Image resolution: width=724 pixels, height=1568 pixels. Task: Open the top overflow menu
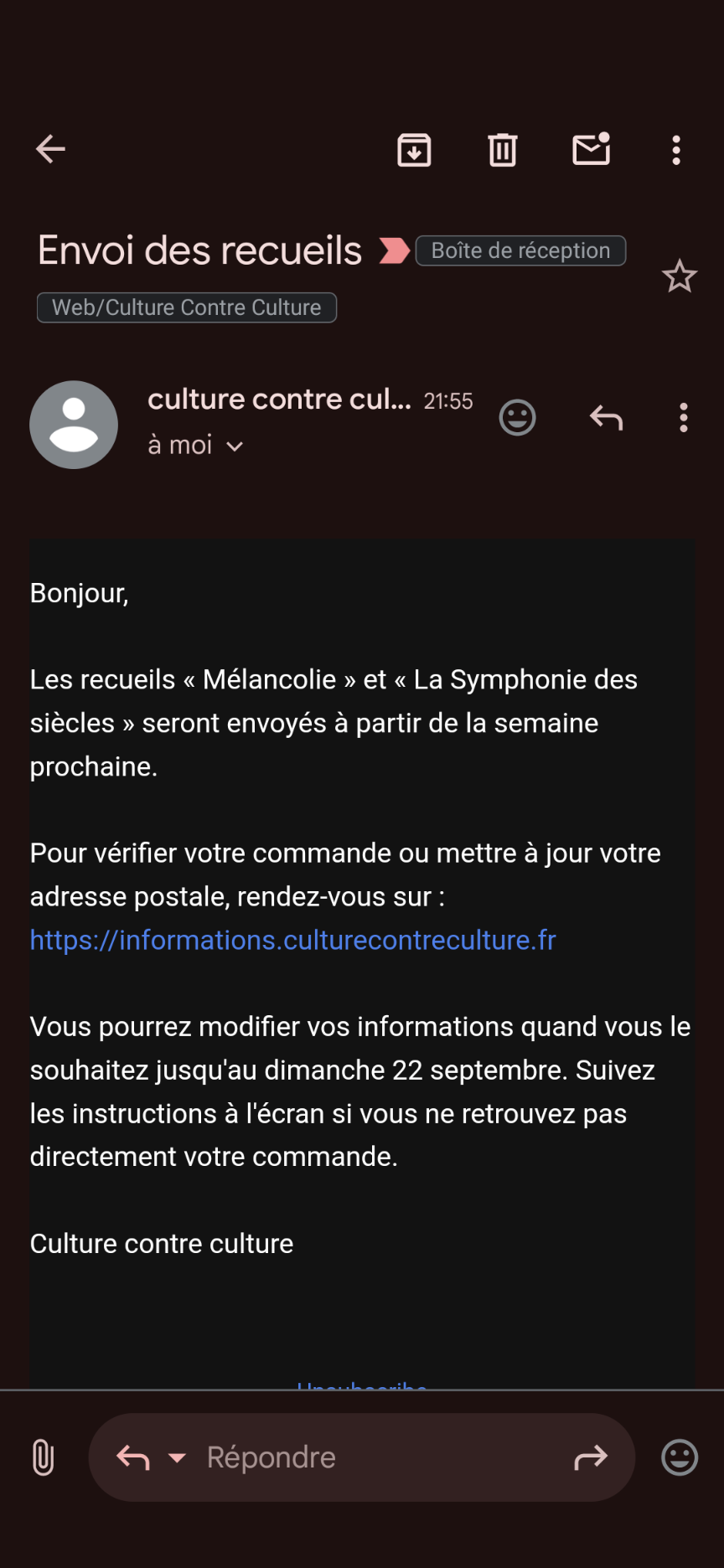pos(676,150)
